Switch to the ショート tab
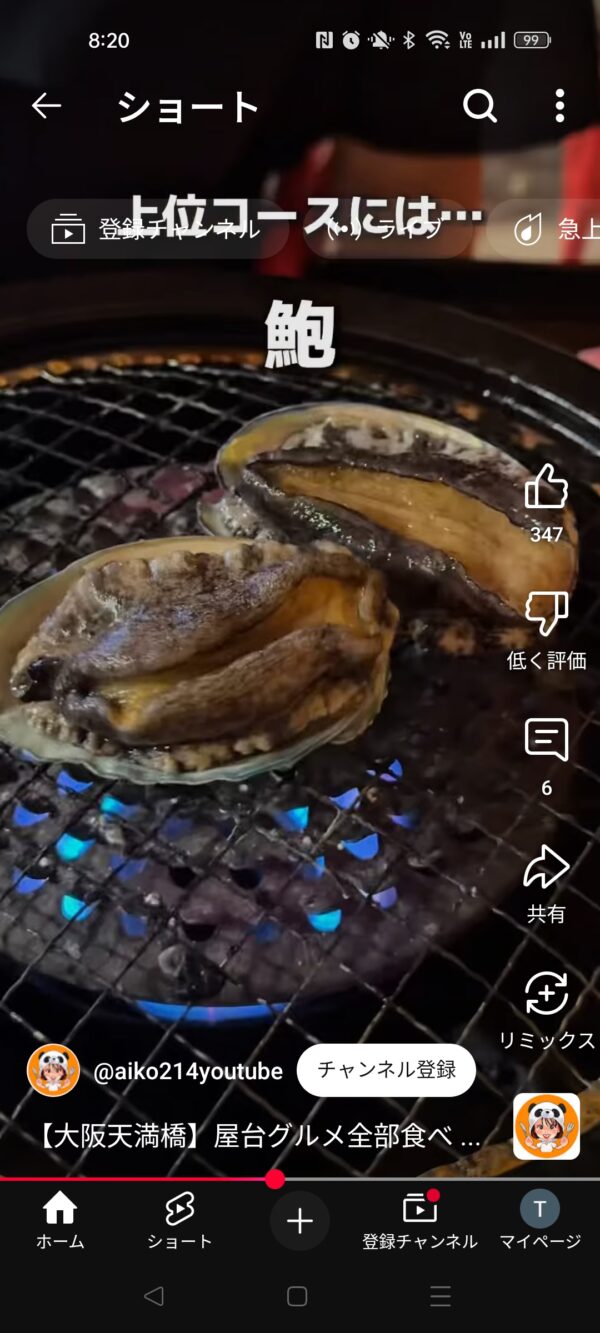600x1333 pixels. coord(180,1221)
